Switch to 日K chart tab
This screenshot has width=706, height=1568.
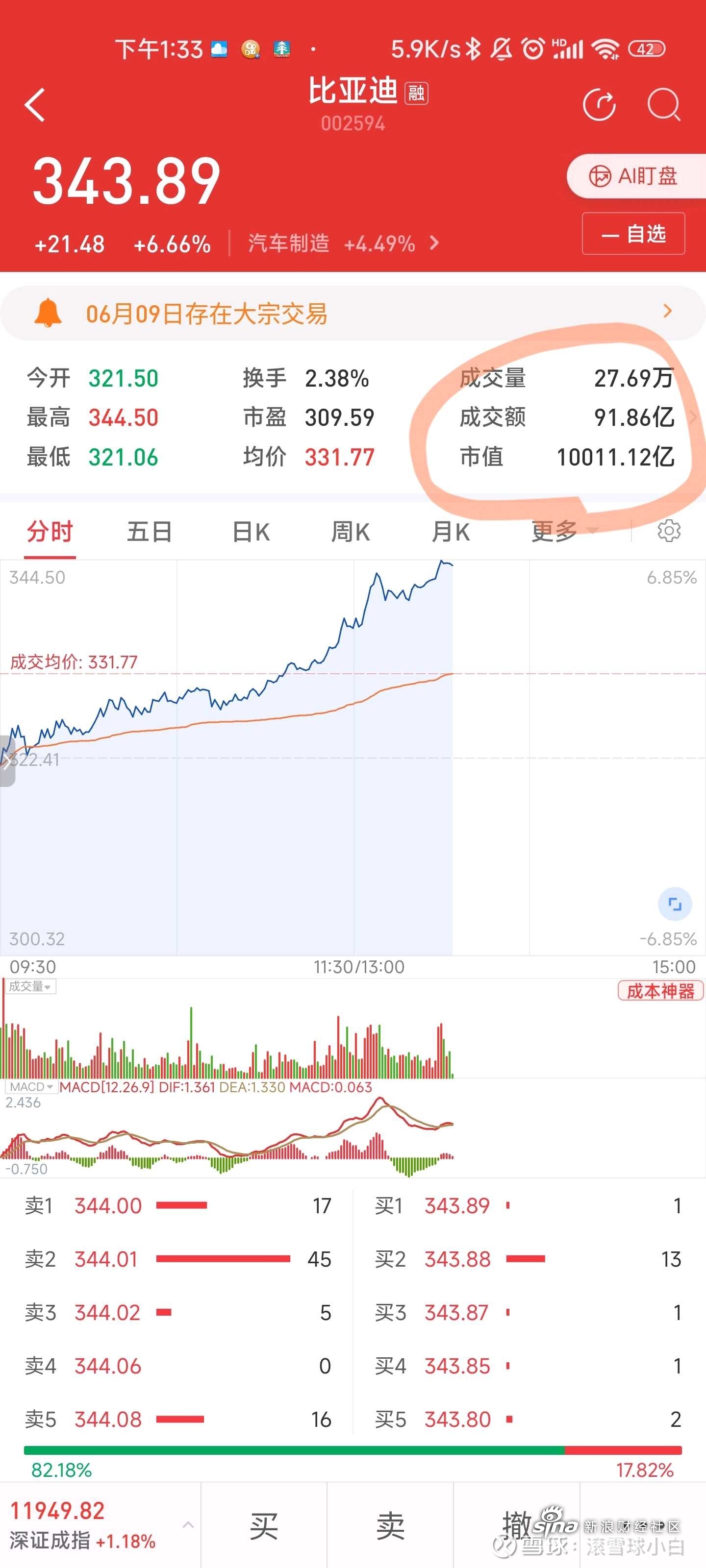[251, 532]
